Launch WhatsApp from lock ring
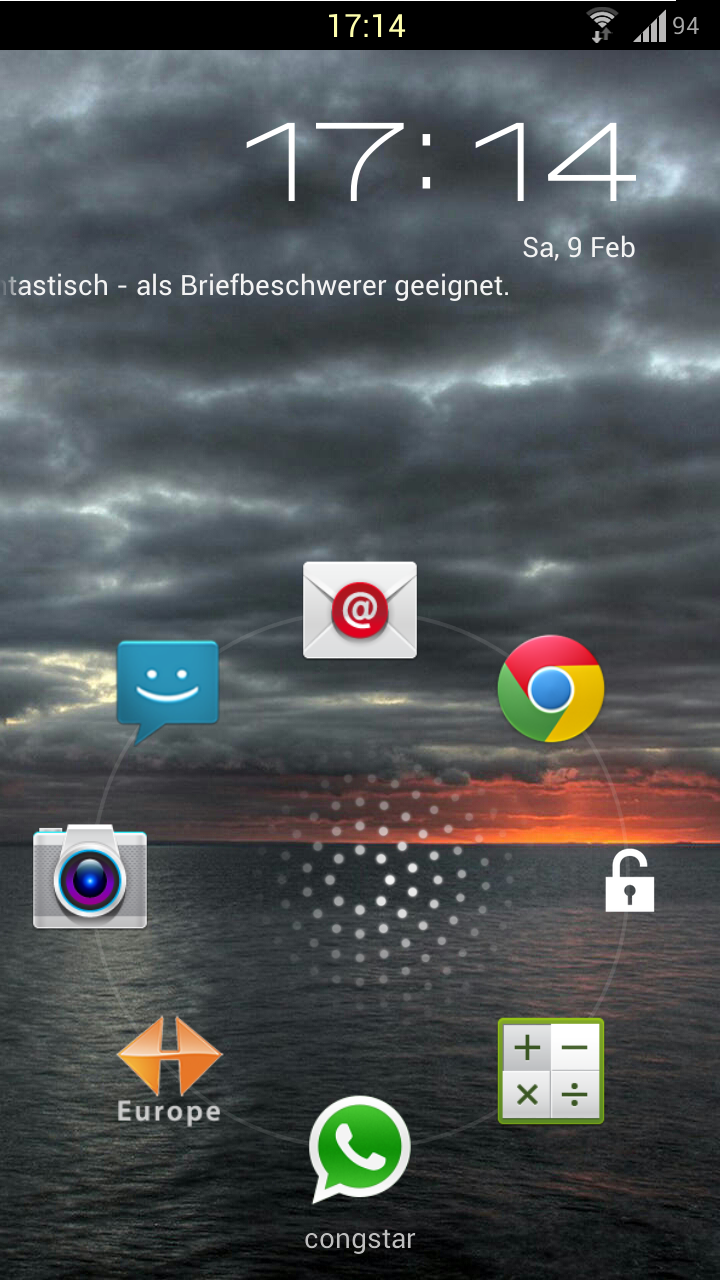The height and width of the screenshot is (1280, 720). [360, 1149]
